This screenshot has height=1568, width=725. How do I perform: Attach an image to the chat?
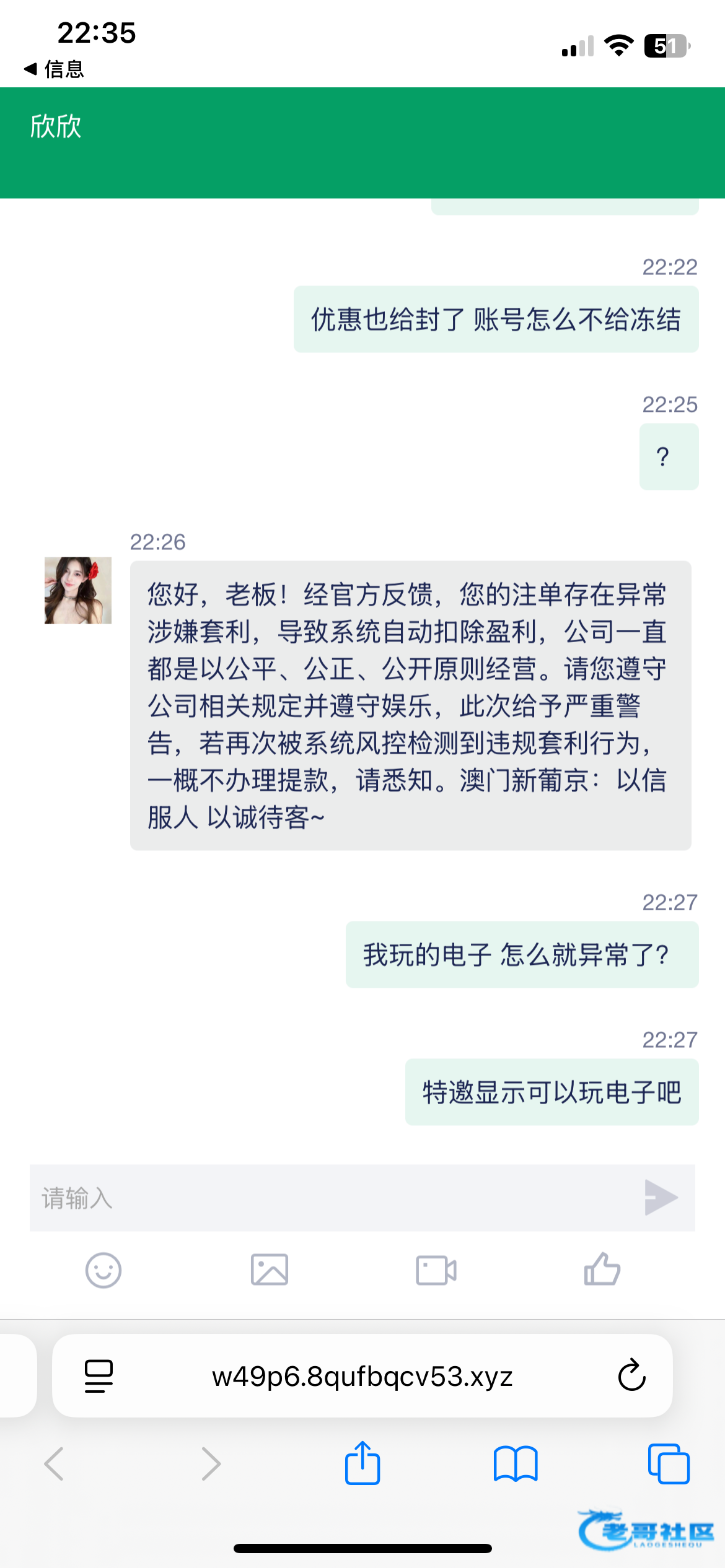[269, 1270]
